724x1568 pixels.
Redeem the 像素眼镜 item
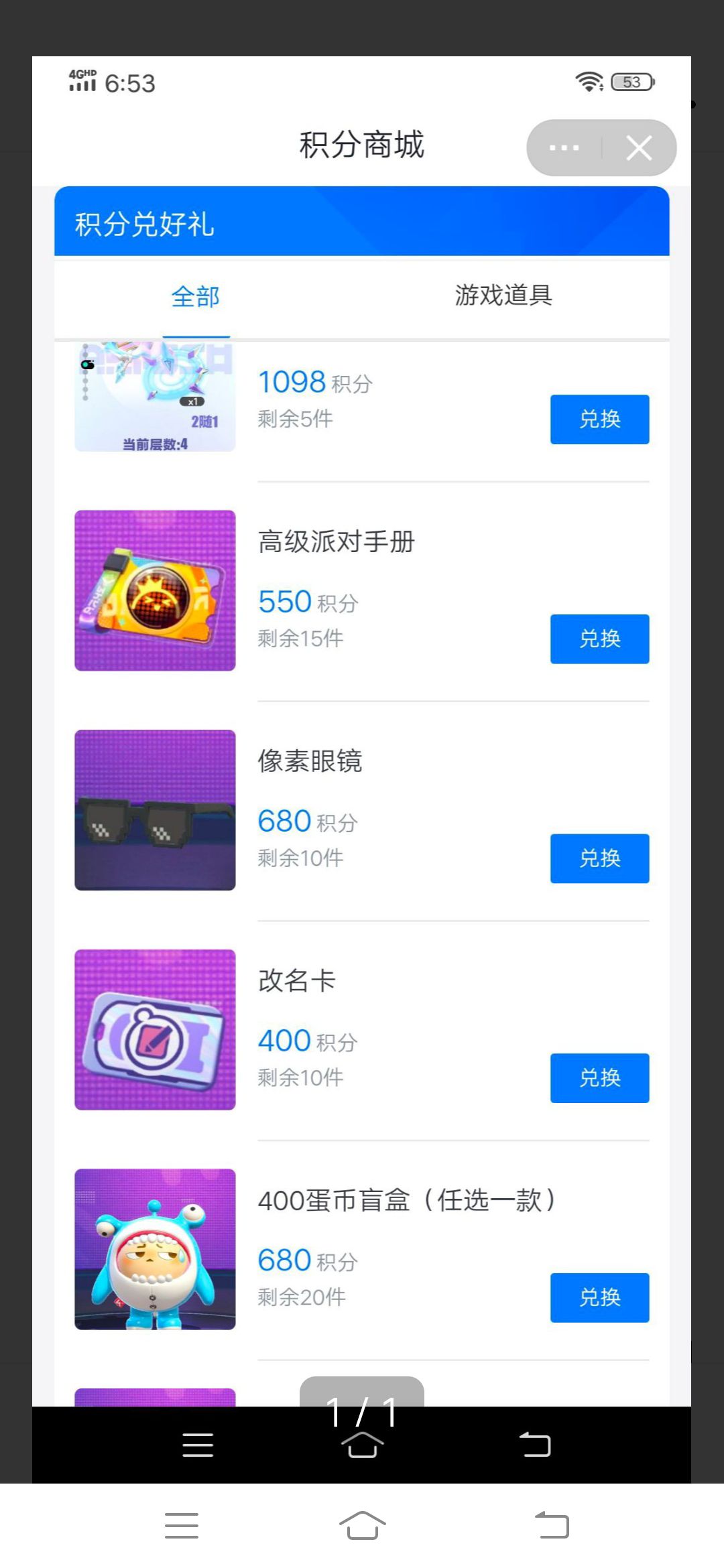pyautogui.click(x=599, y=858)
